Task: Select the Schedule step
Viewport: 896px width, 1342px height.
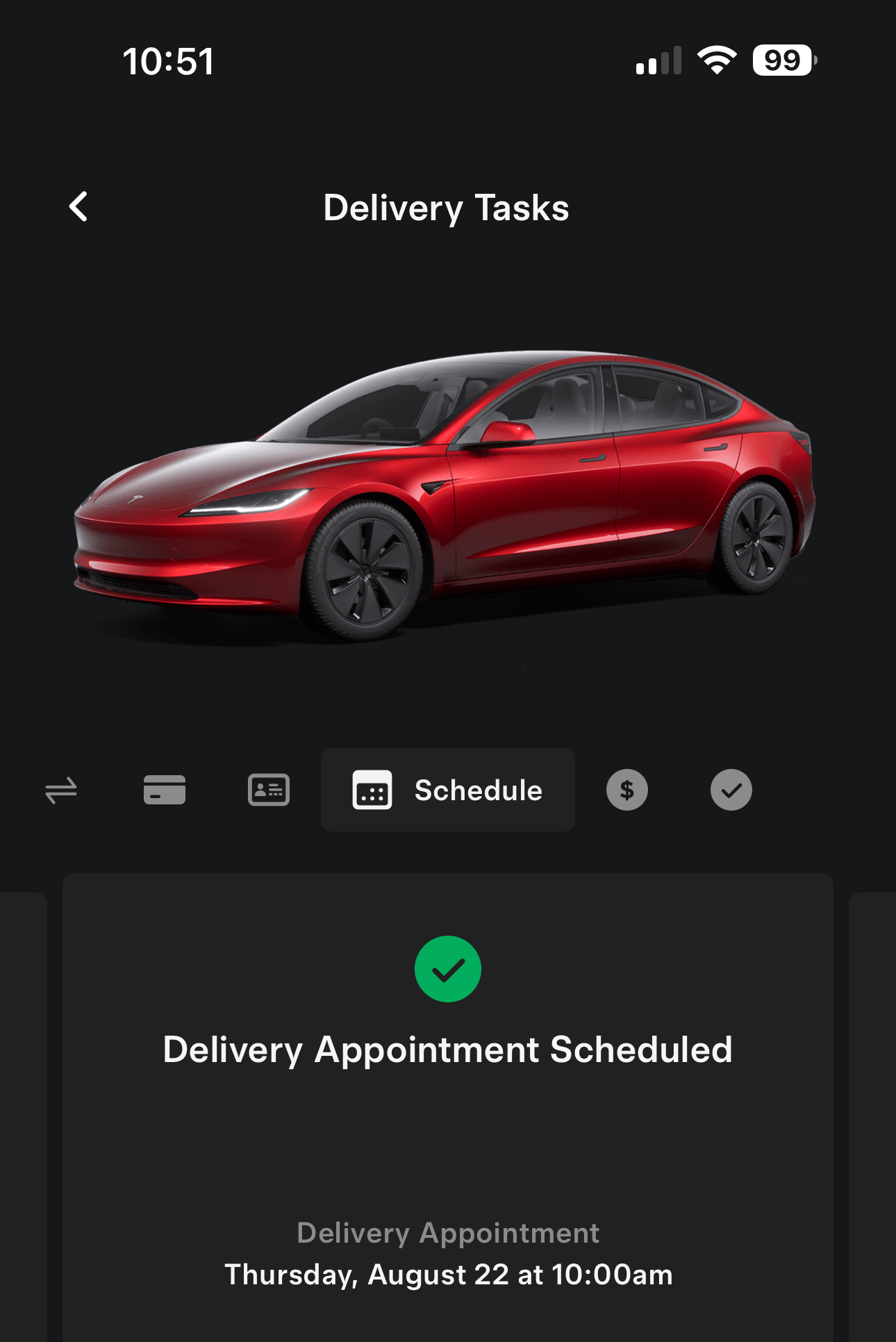Action: pos(448,790)
